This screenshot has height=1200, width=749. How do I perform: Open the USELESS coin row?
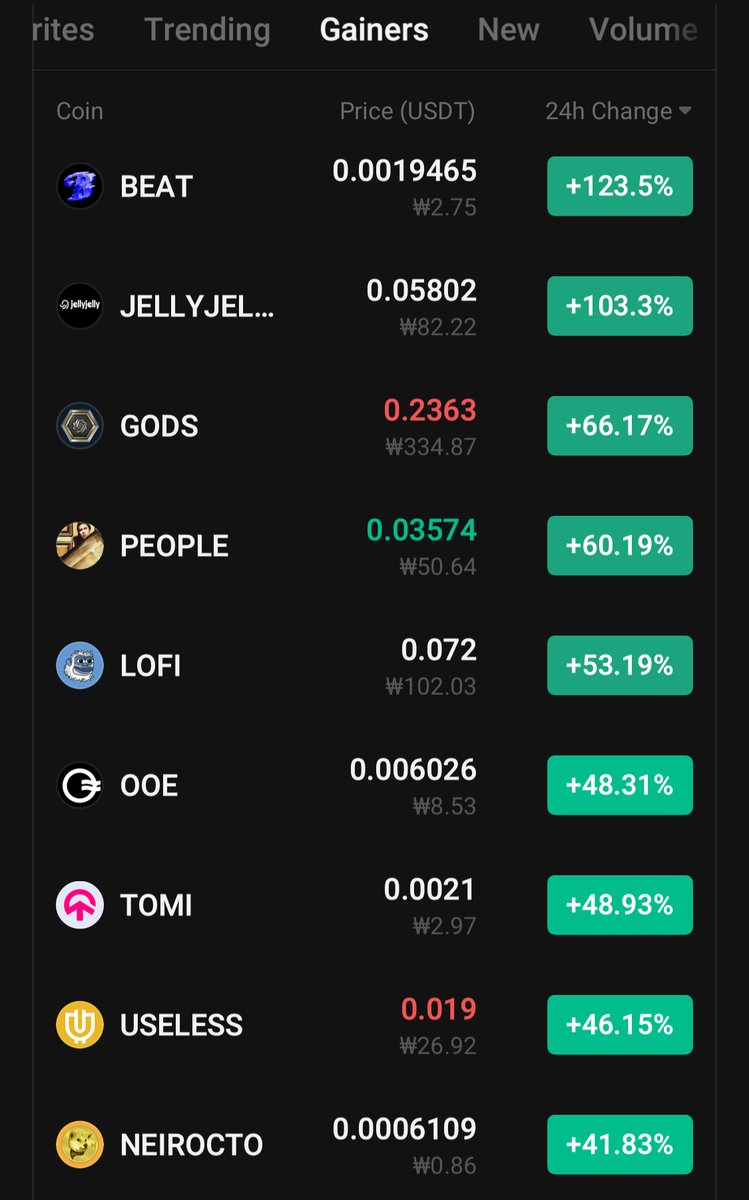374,1025
